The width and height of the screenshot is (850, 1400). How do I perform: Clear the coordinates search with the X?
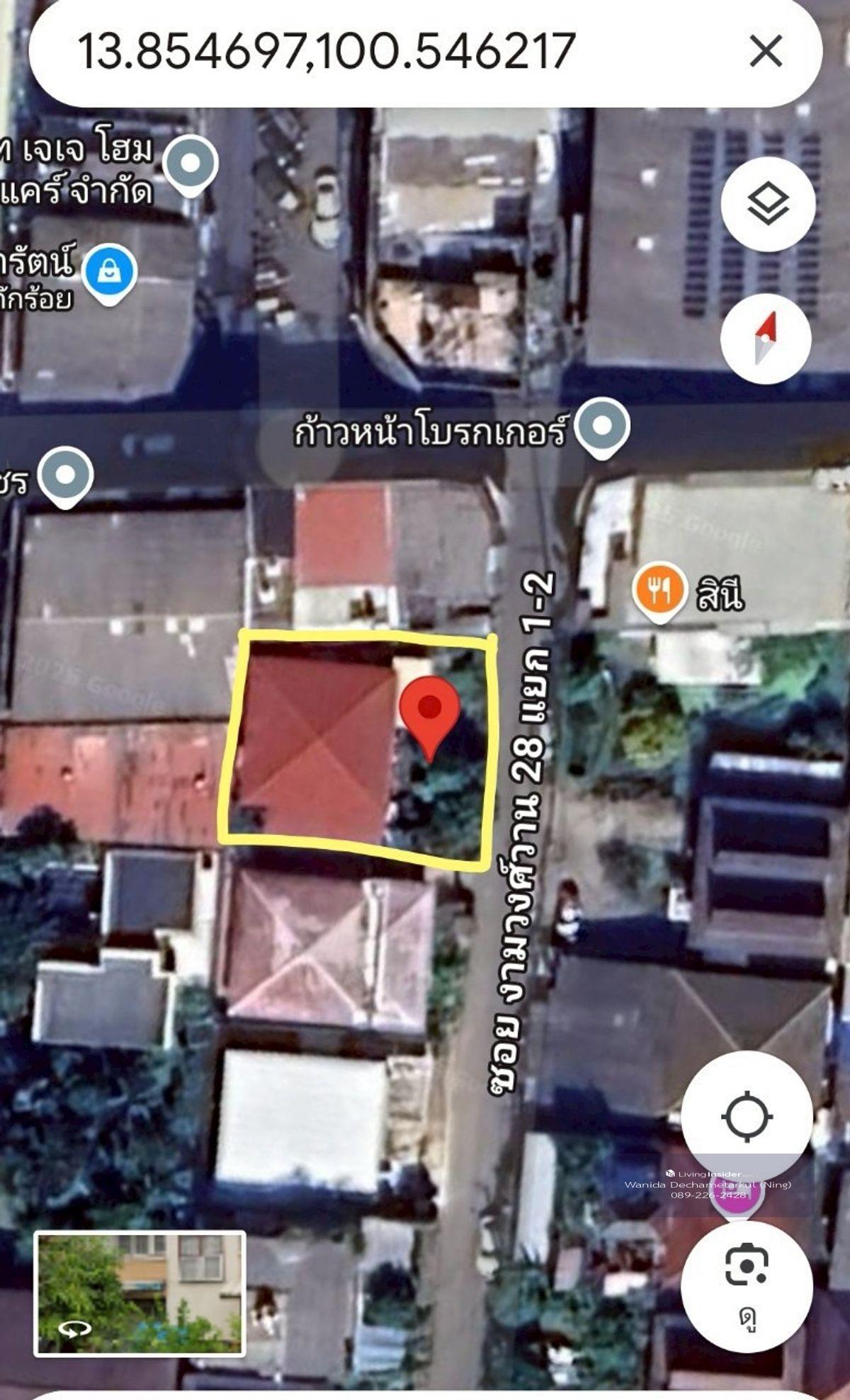click(x=766, y=52)
